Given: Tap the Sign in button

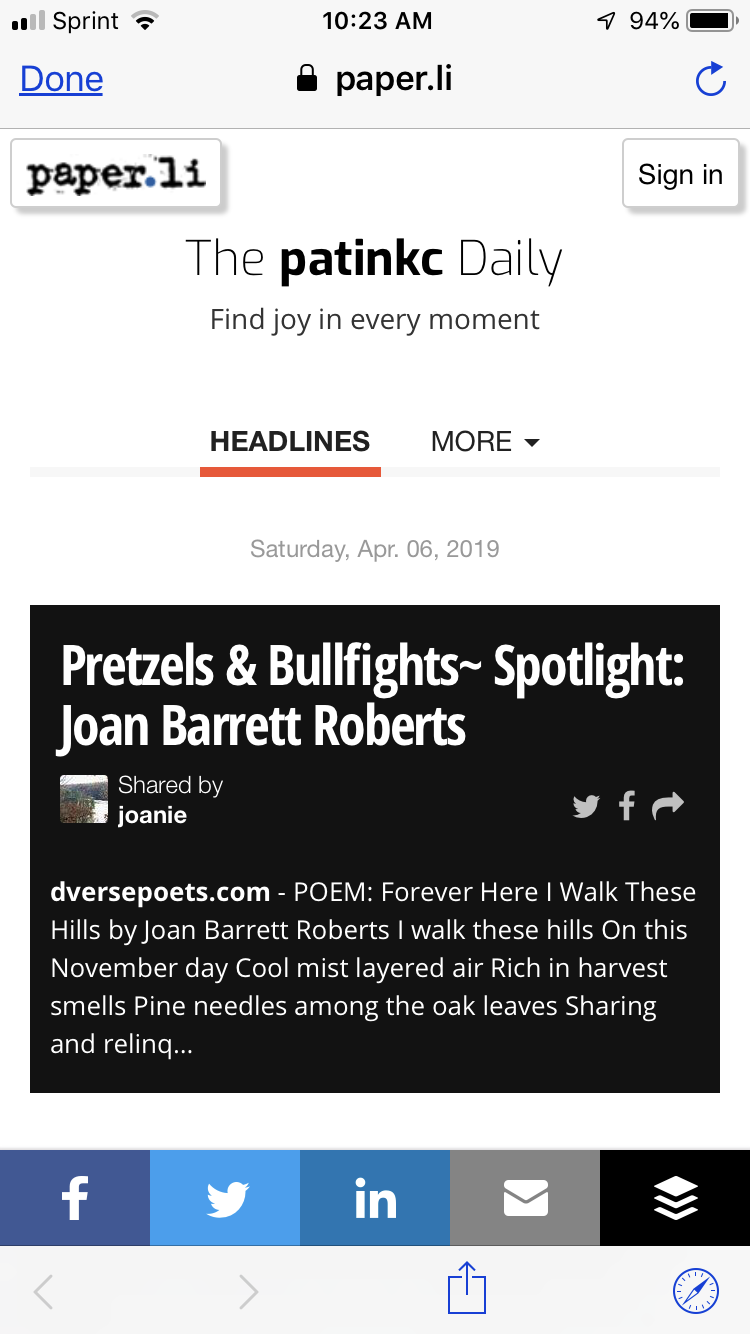Looking at the screenshot, I should click(x=680, y=174).
